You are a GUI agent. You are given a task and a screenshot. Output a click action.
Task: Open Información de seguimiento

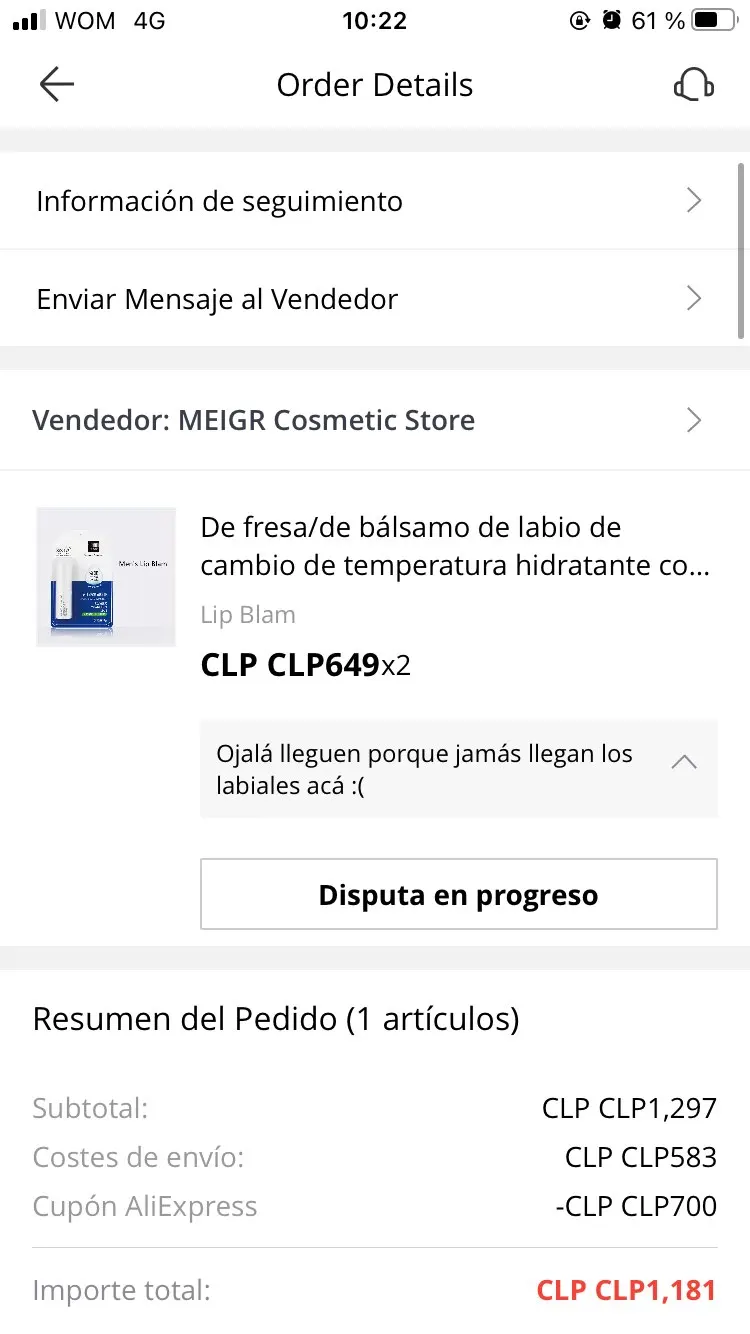point(370,201)
